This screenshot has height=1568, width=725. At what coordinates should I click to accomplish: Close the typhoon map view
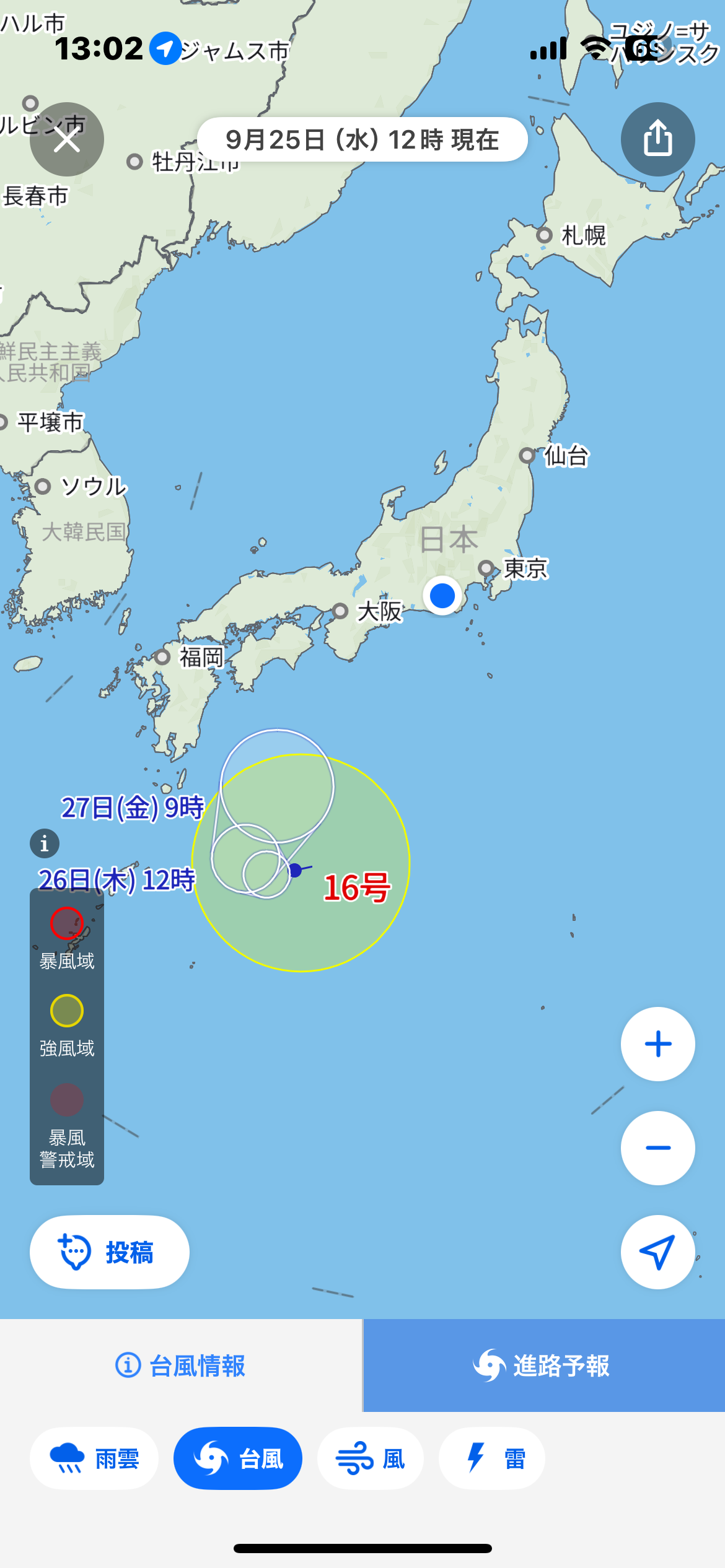[x=67, y=139]
